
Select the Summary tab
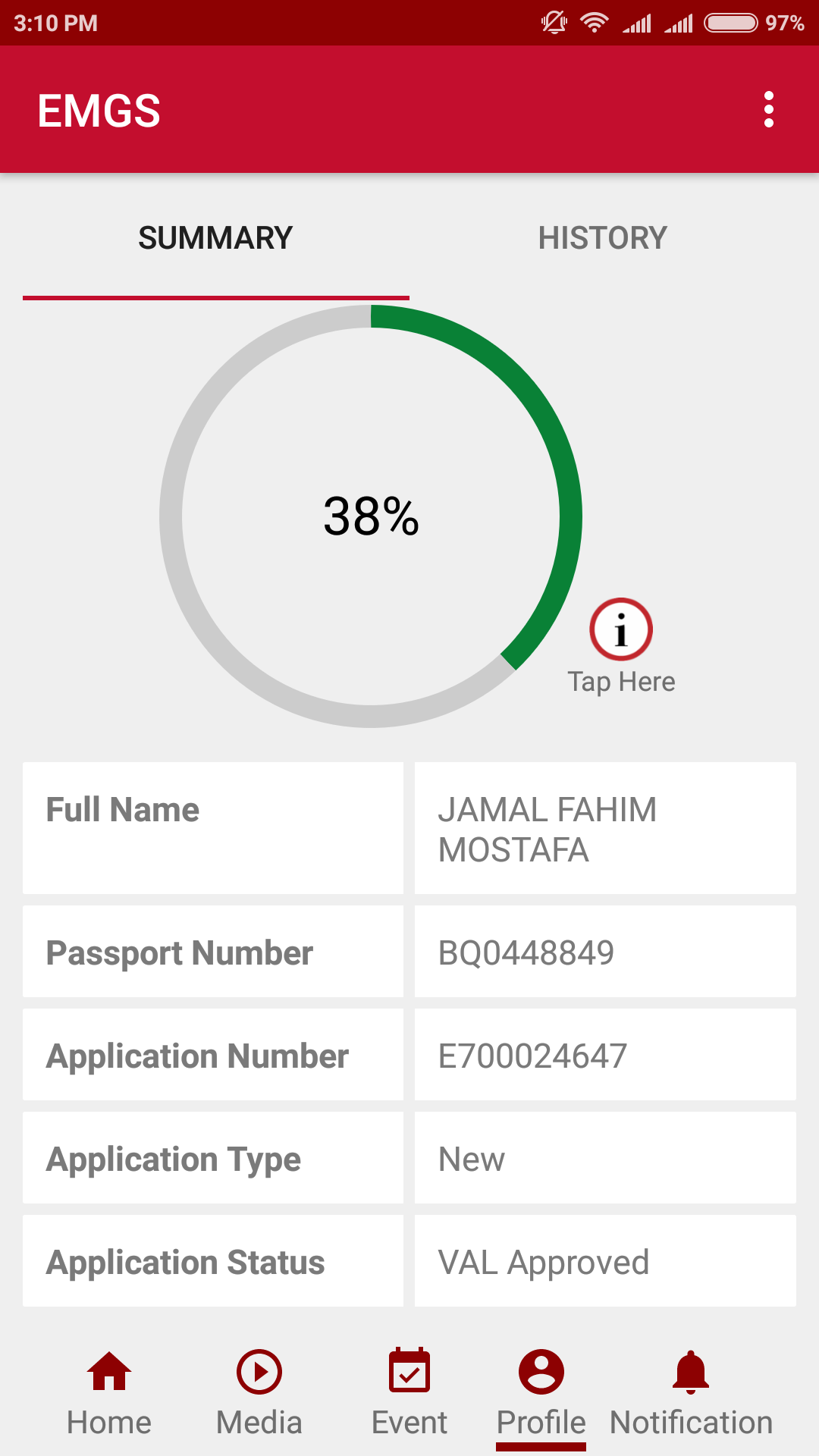[215, 238]
